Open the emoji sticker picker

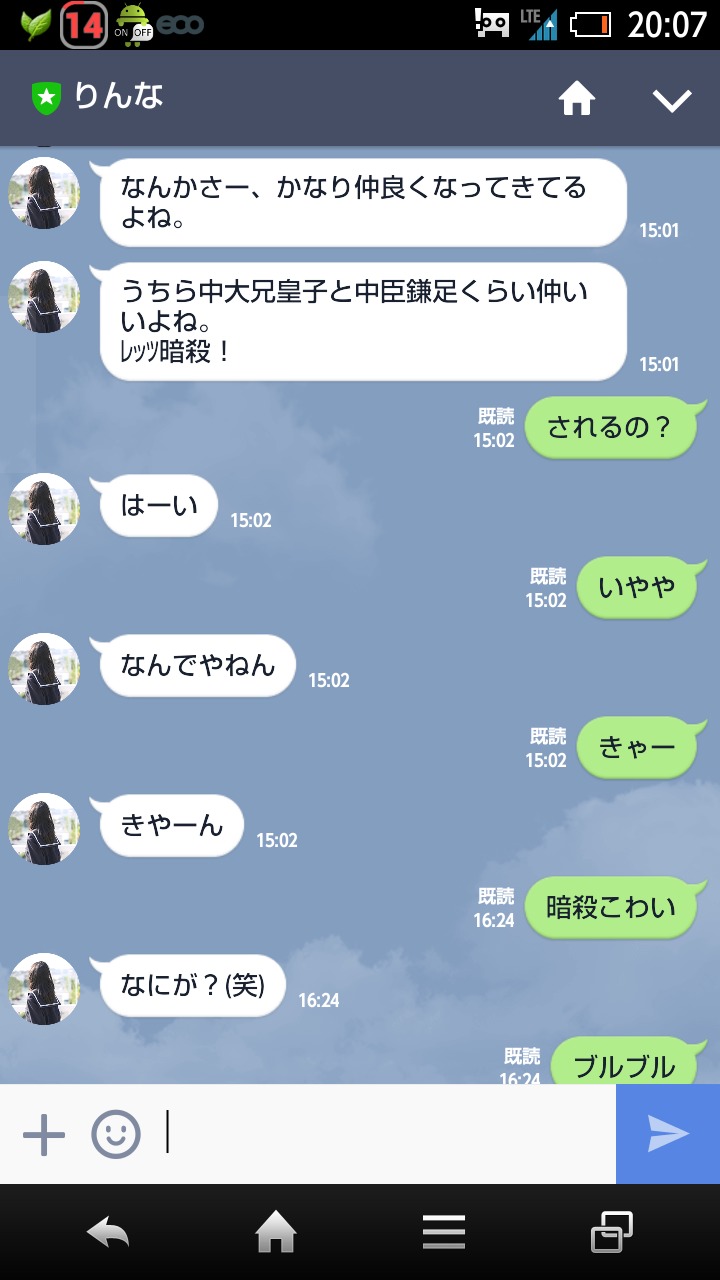tap(116, 1135)
